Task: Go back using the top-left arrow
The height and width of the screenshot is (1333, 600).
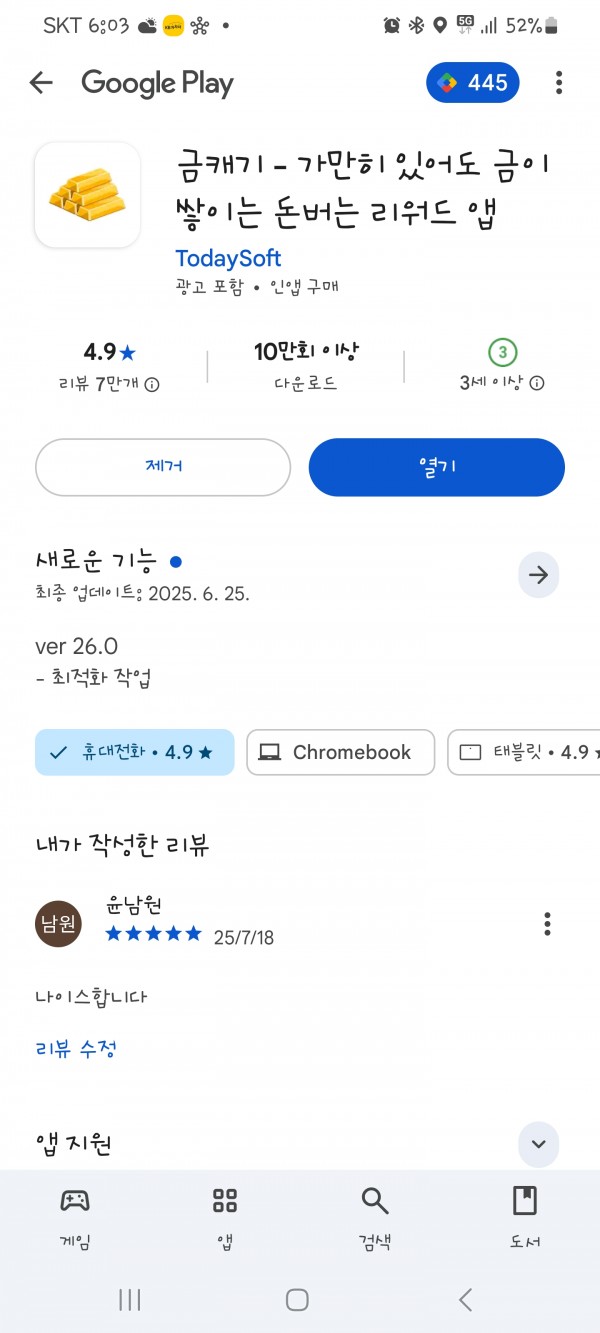Action: pyautogui.click(x=41, y=83)
